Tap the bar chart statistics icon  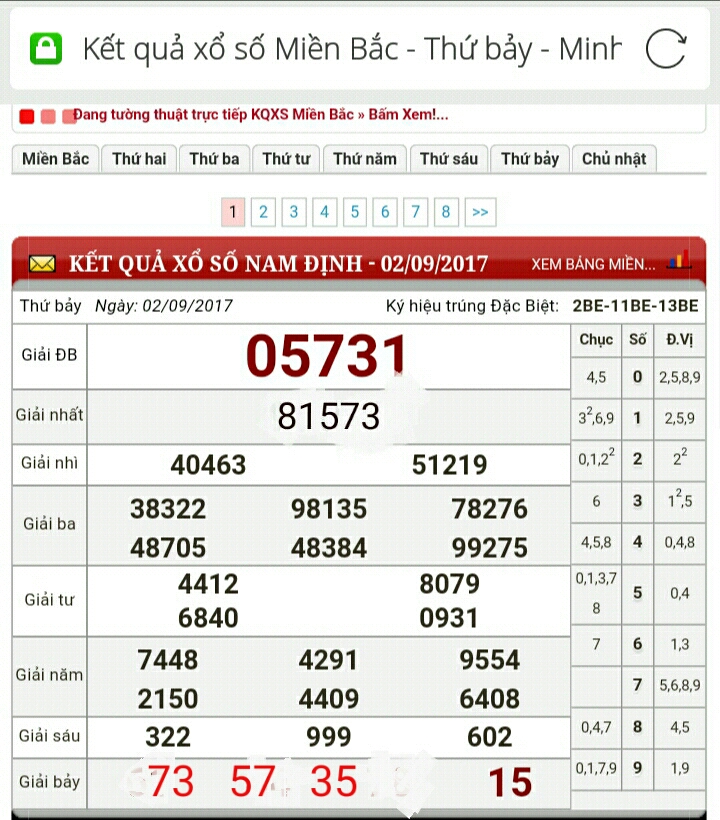coord(680,261)
